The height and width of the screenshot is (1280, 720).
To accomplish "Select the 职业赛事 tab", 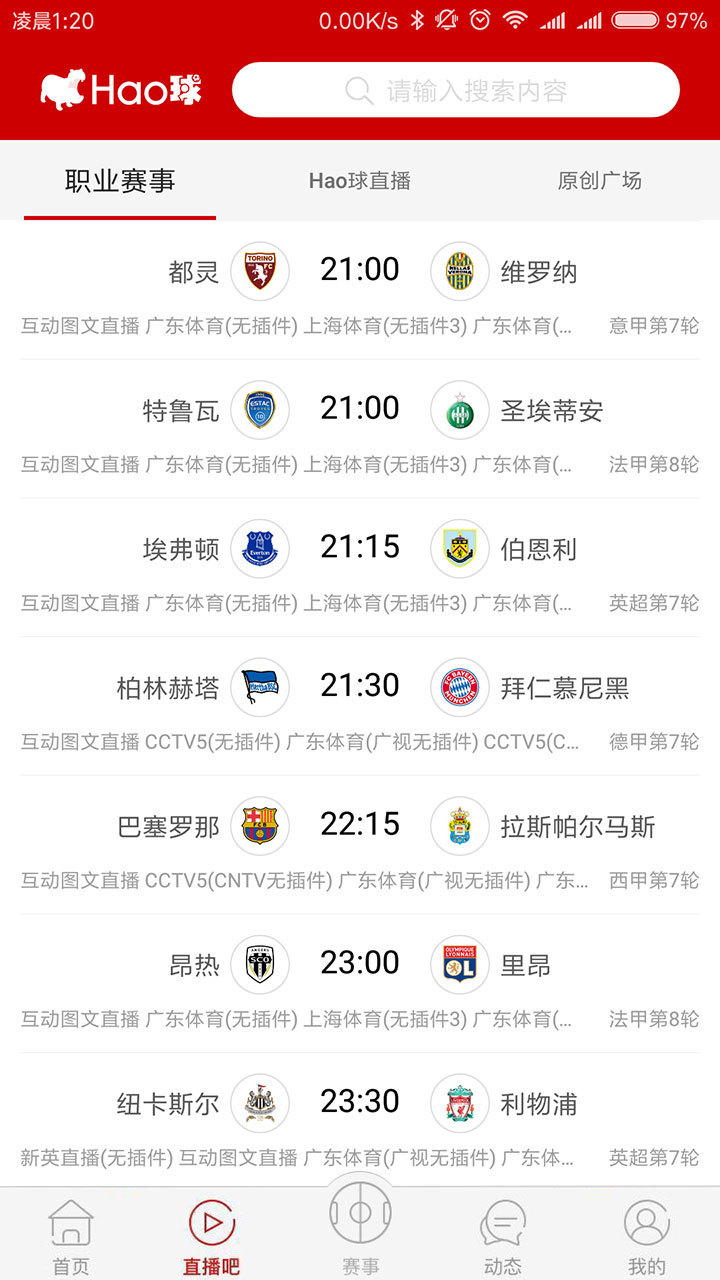I will pos(120,181).
